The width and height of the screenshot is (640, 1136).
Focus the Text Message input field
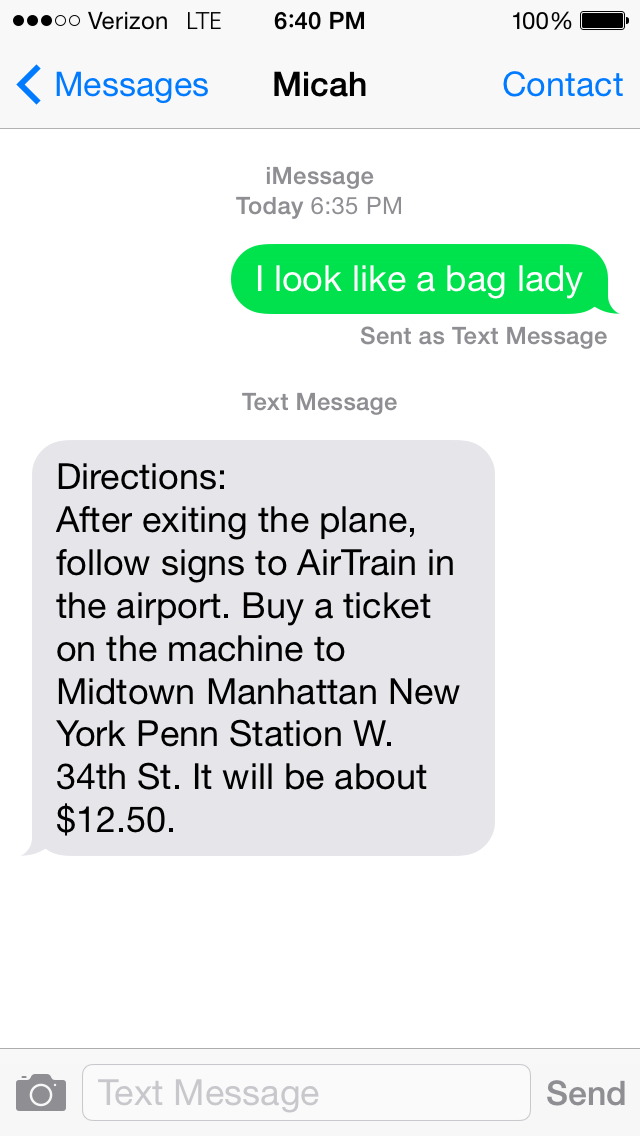click(306, 1092)
